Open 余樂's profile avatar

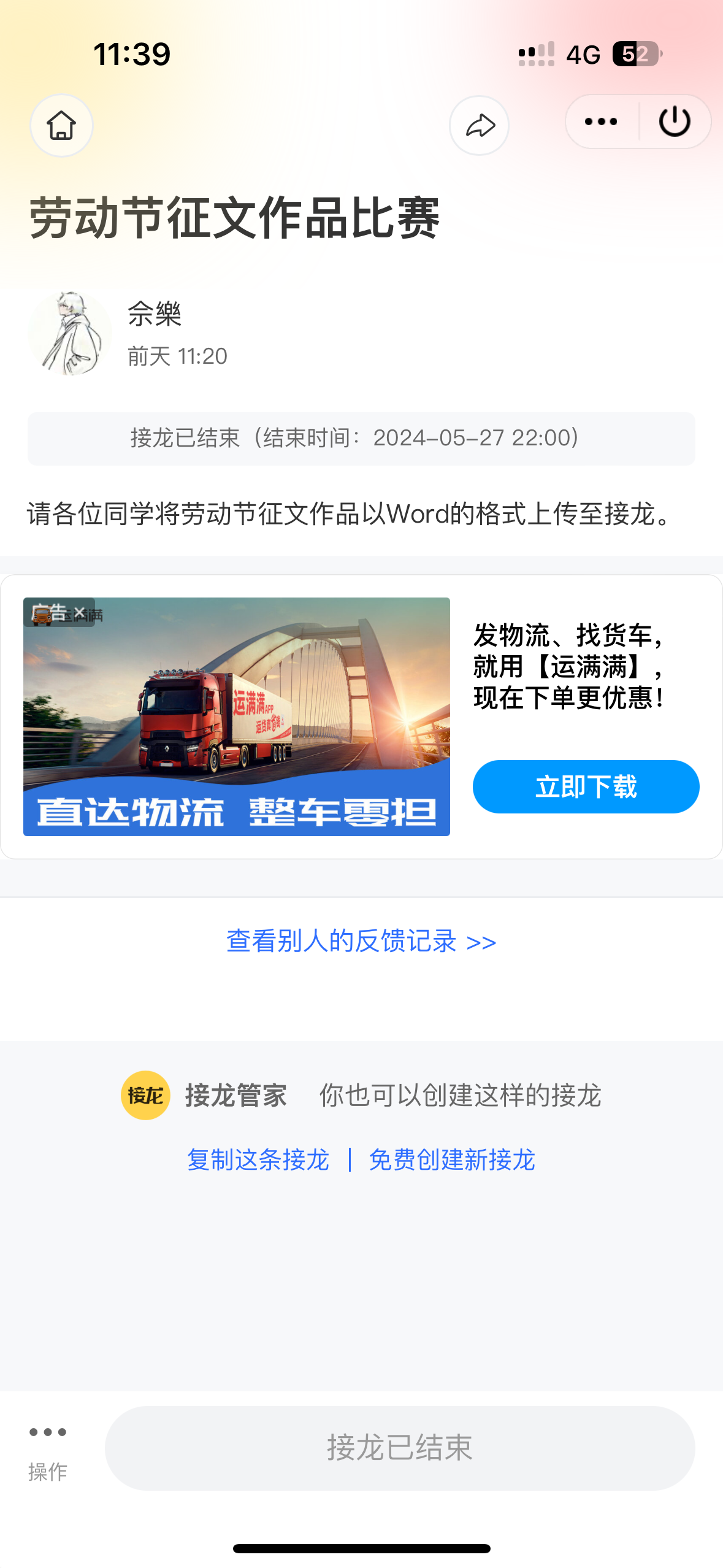pos(70,333)
